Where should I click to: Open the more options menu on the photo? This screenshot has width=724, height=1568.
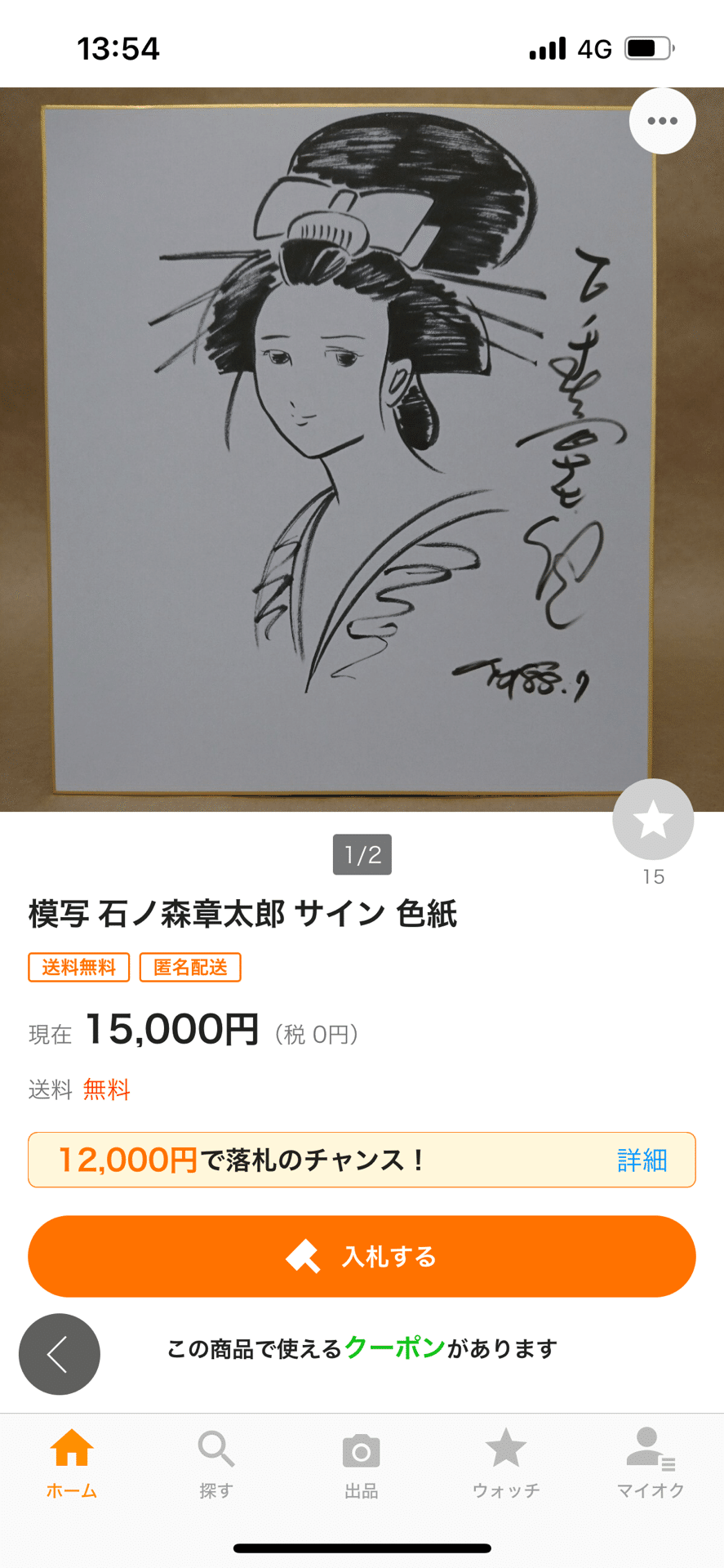click(662, 120)
